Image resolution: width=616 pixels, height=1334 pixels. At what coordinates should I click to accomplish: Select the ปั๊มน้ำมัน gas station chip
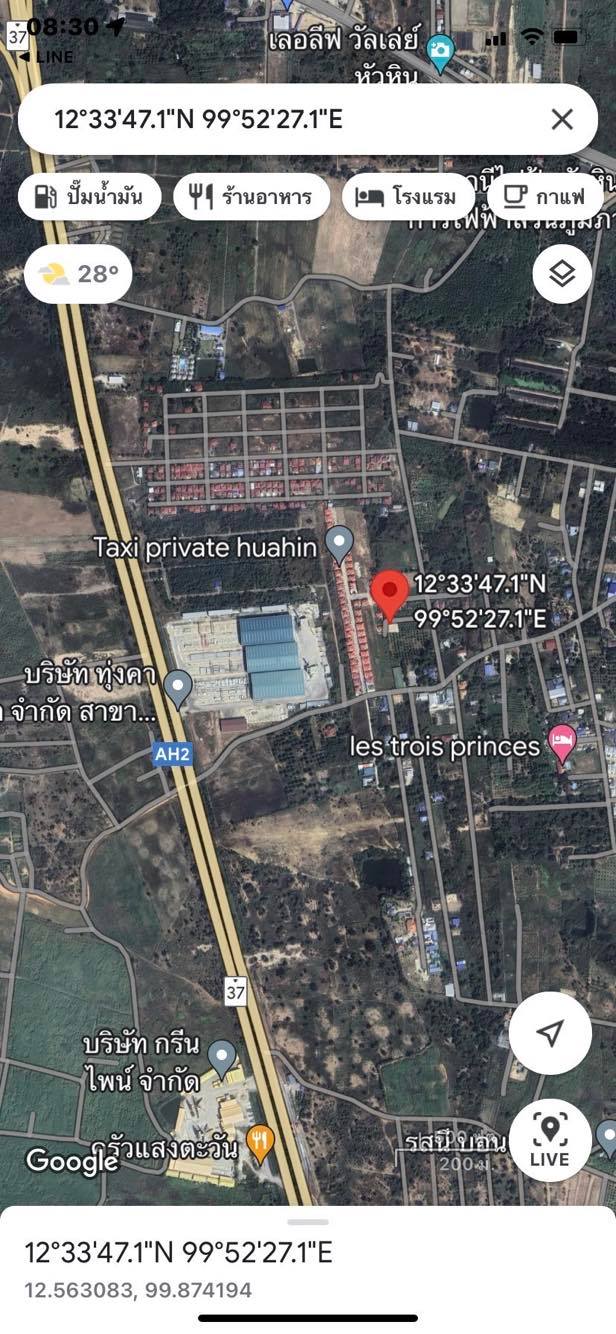[x=88, y=196]
